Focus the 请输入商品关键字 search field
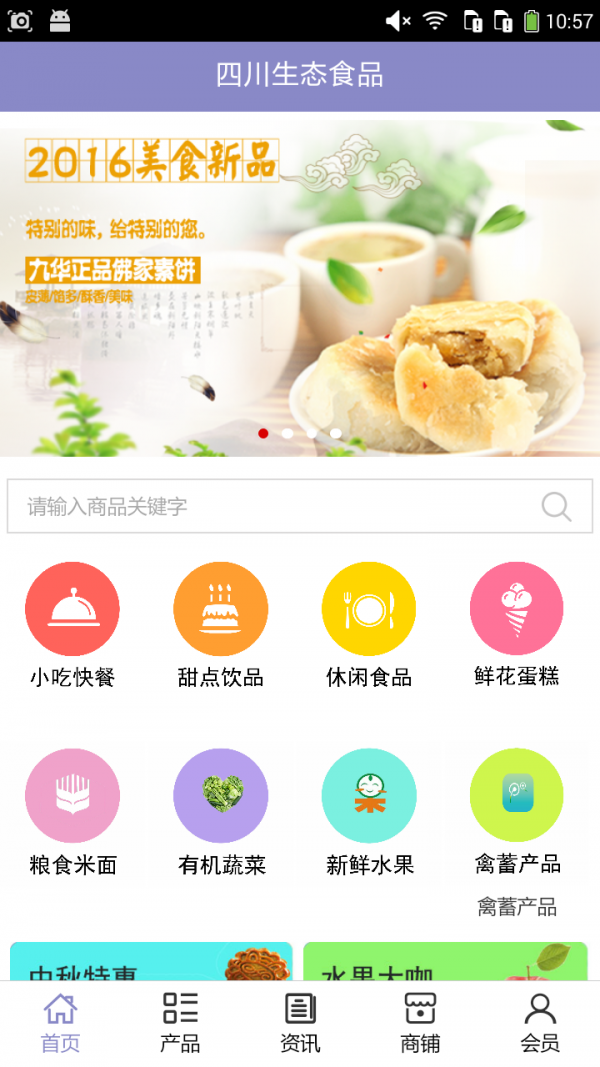 point(270,506)
